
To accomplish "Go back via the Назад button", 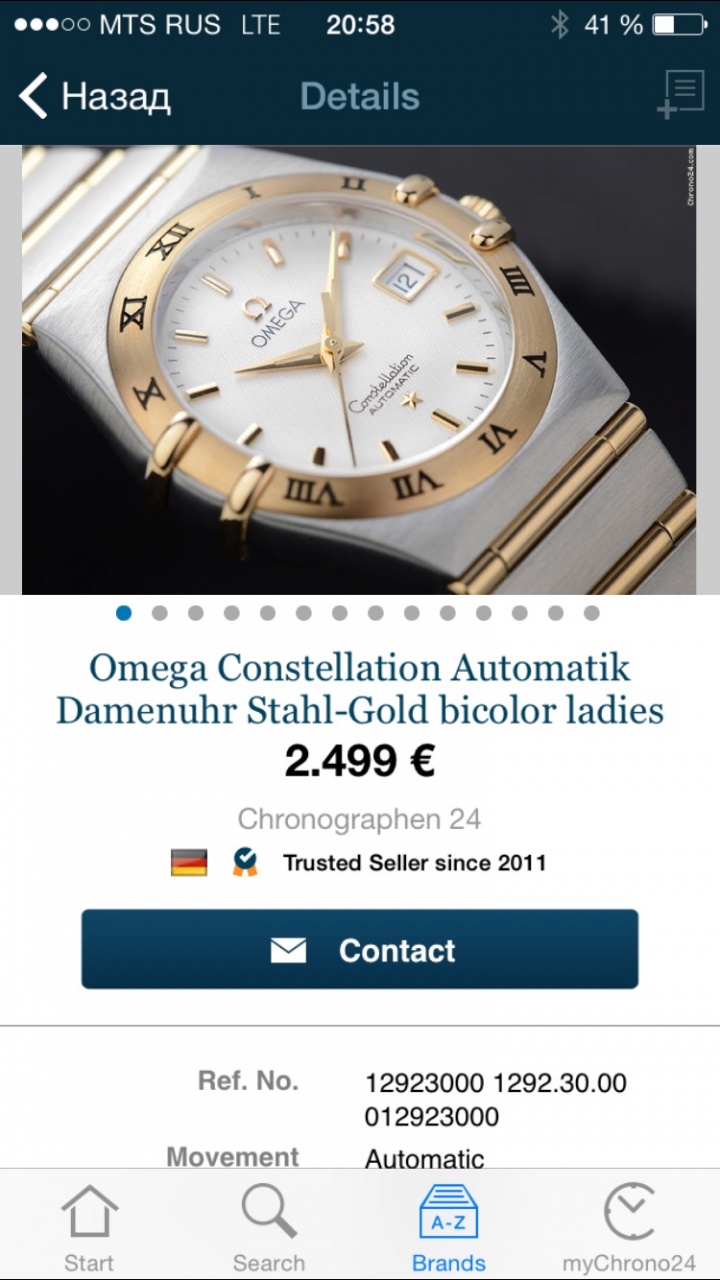I will point(93,97).
